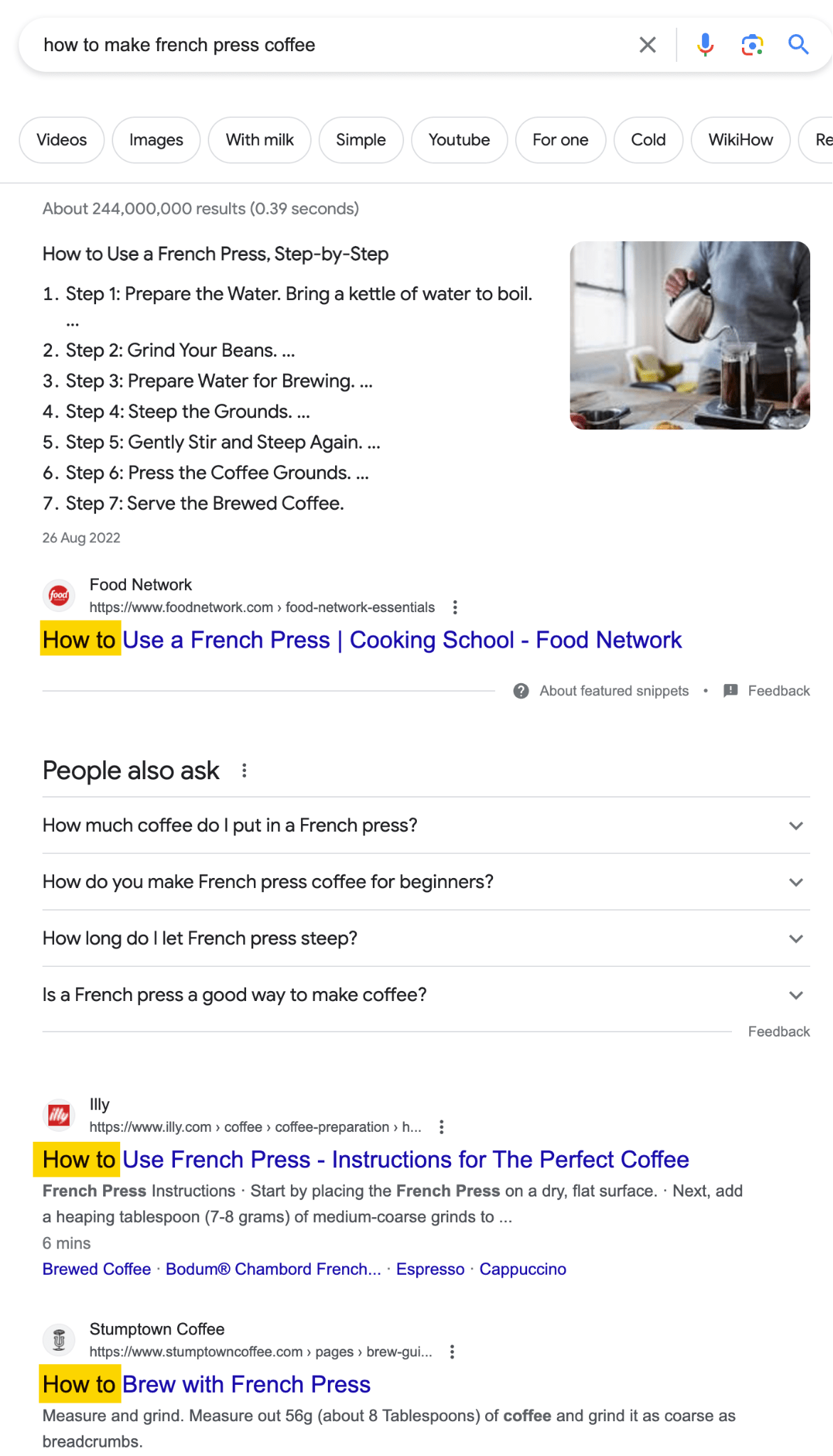Image resolution: width=833 pixels, height=1456 pixels.
Task: Enable the 'With milk' search refinement
Action: (259, 139)
